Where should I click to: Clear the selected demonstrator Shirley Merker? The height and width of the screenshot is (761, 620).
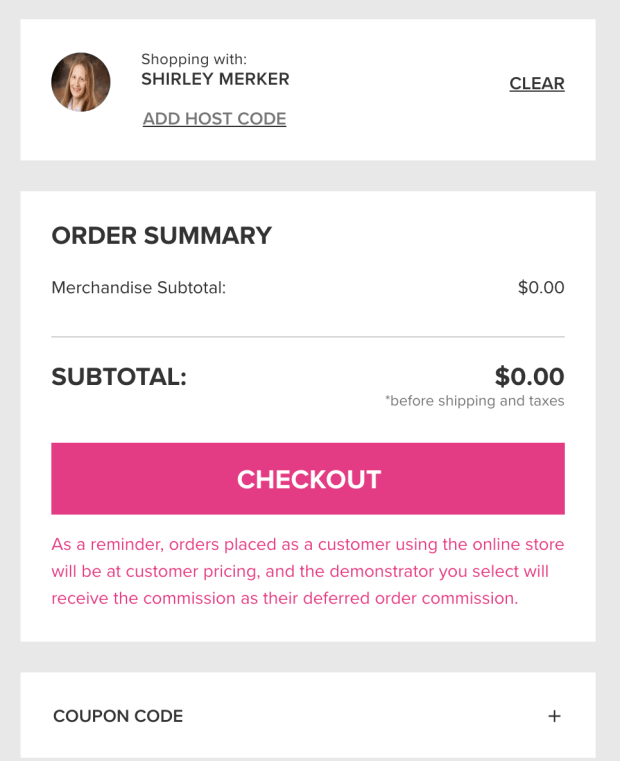536,84
